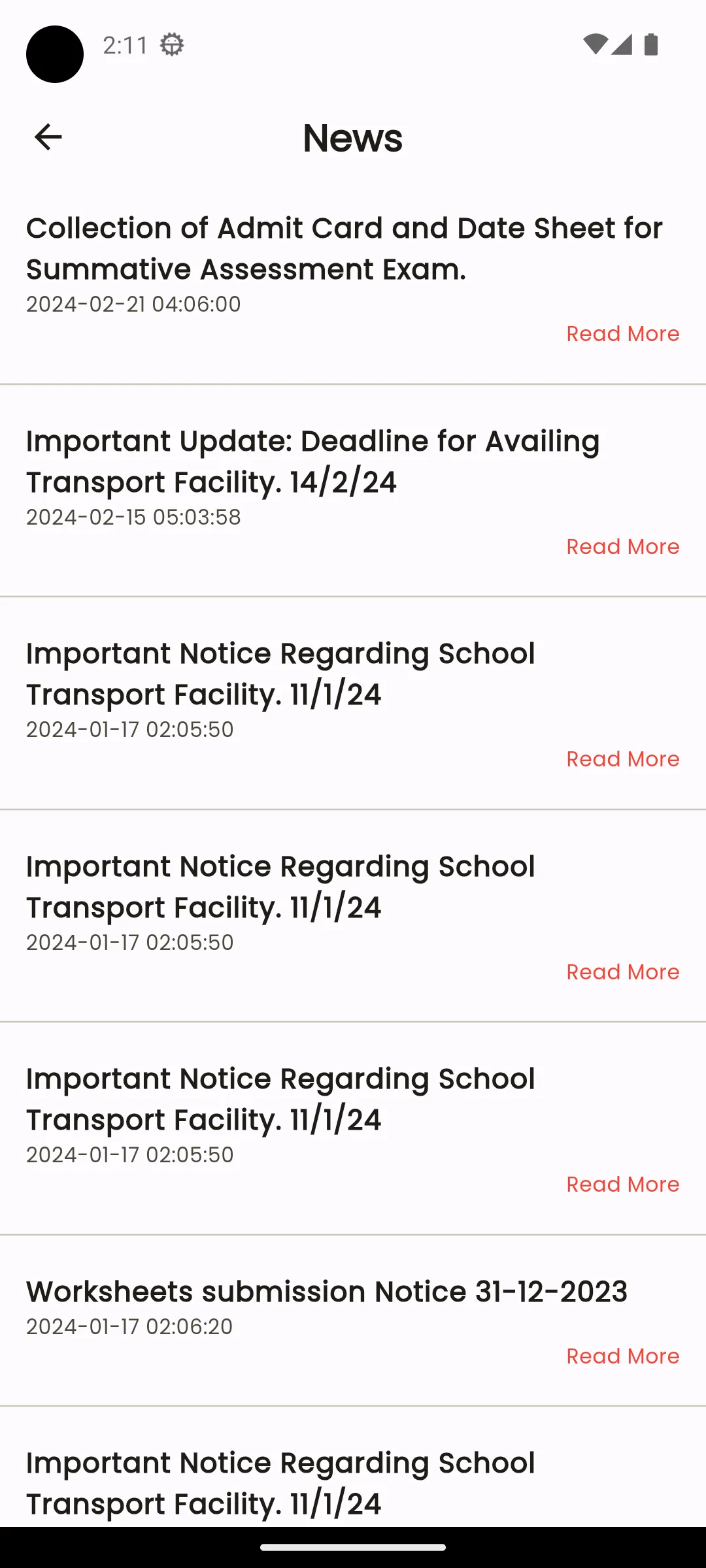This screenshot has width=706, height=1568.
Task: Read more on Deadline for Availing Transport
Action: pos(622,547)
